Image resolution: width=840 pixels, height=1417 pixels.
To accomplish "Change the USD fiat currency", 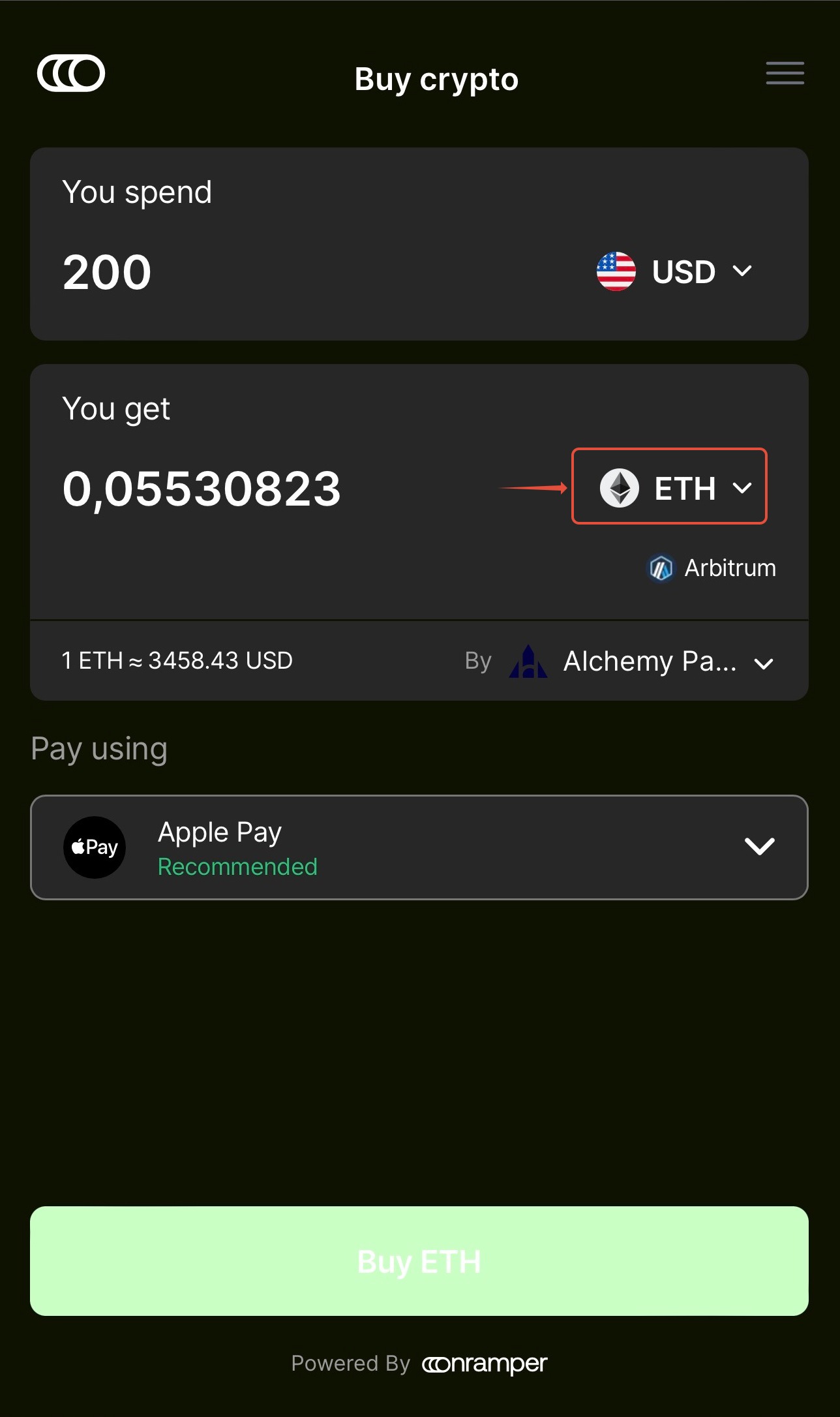I will click(674, 271).
